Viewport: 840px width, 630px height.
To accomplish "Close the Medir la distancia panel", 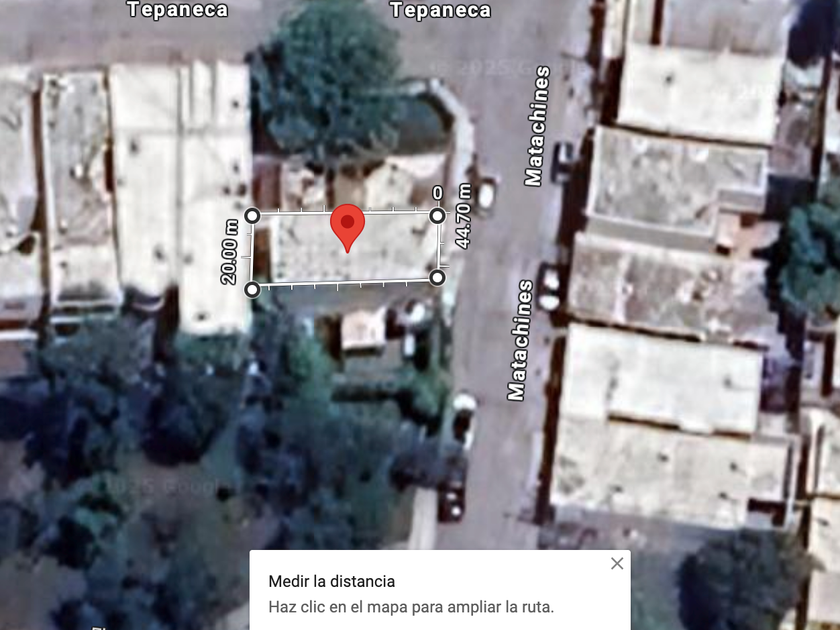I will coord(617,564).
